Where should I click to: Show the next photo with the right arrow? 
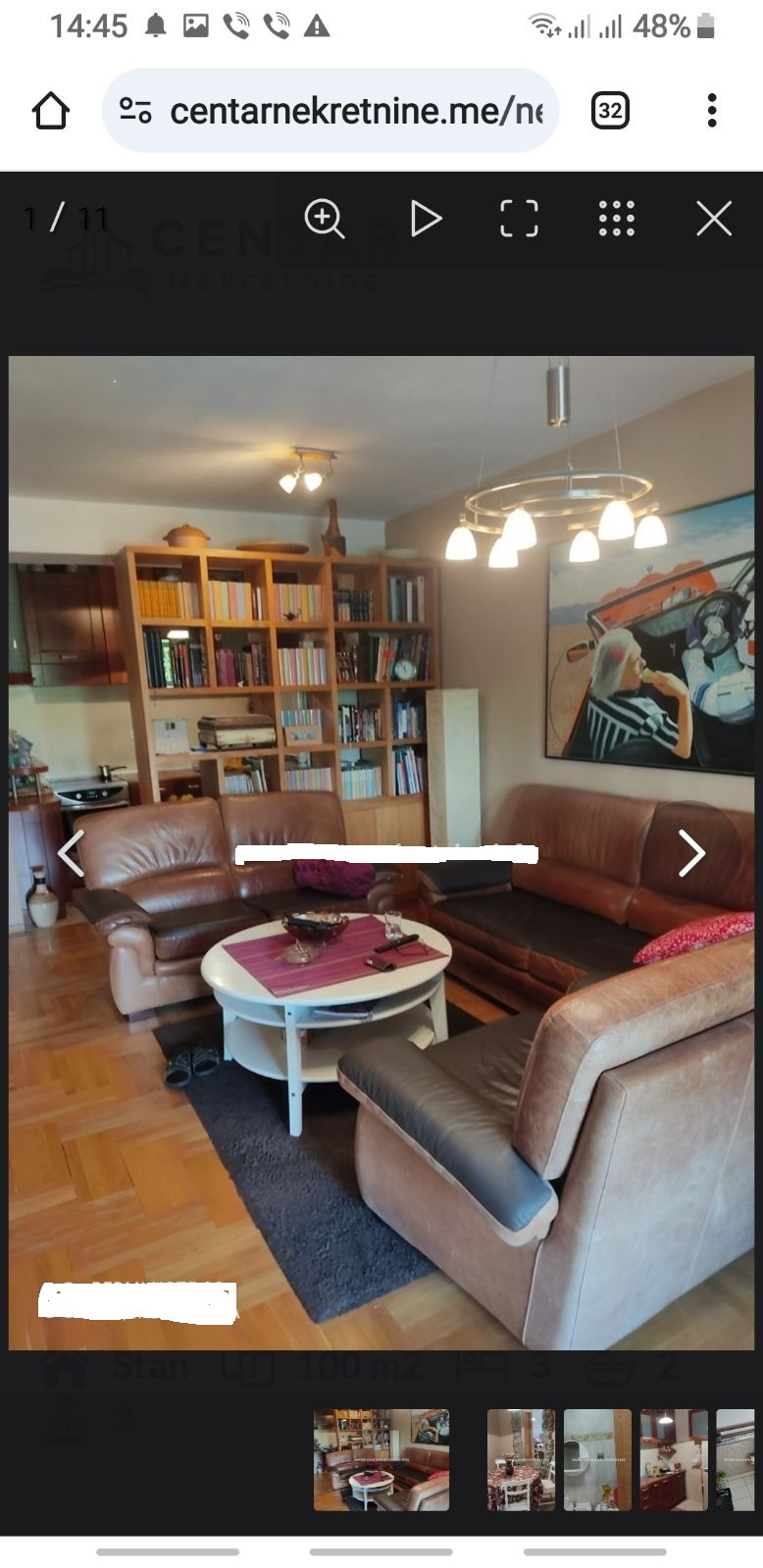click(x=691, y=852)
